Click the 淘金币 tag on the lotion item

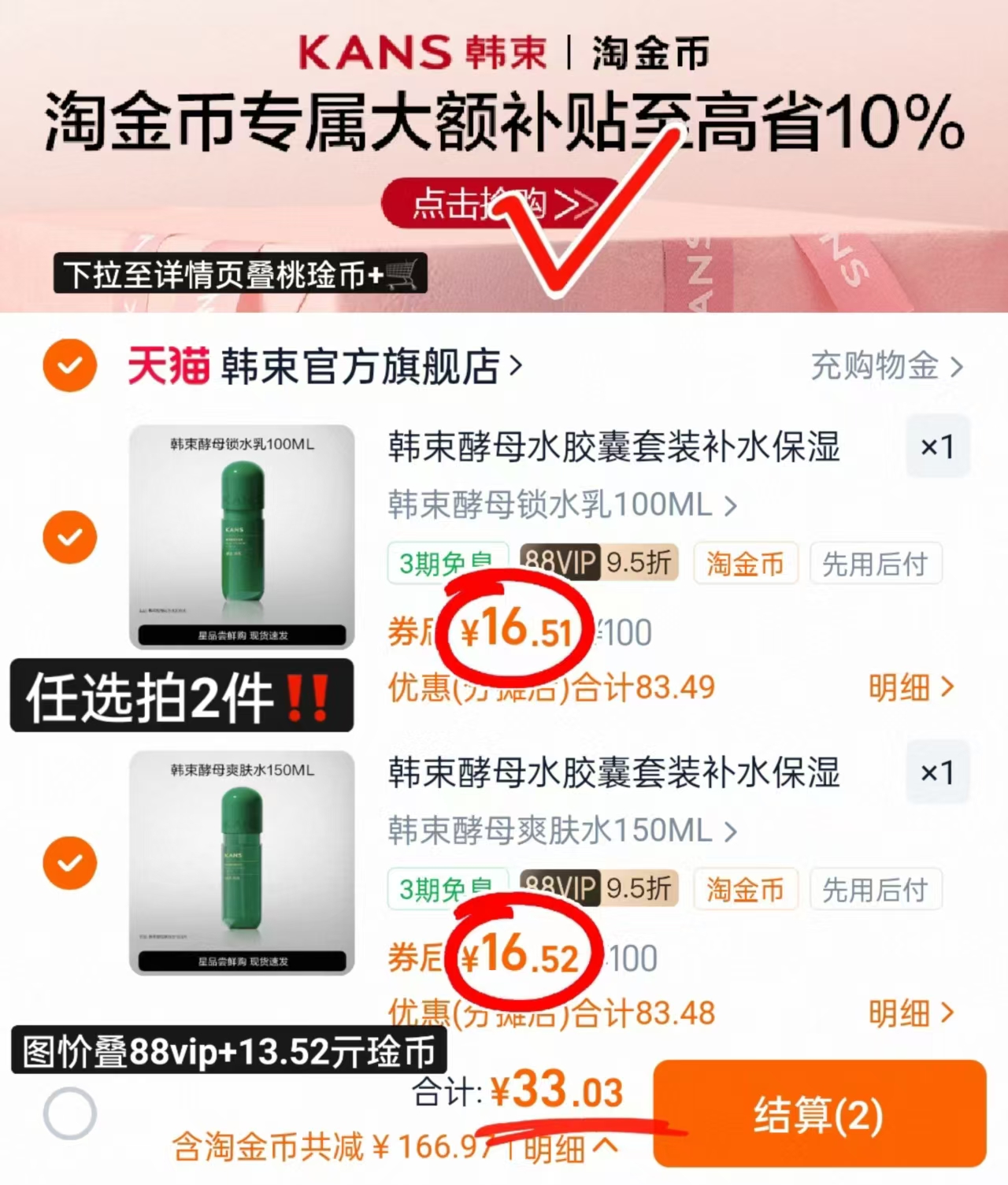(x=745, y=564)
